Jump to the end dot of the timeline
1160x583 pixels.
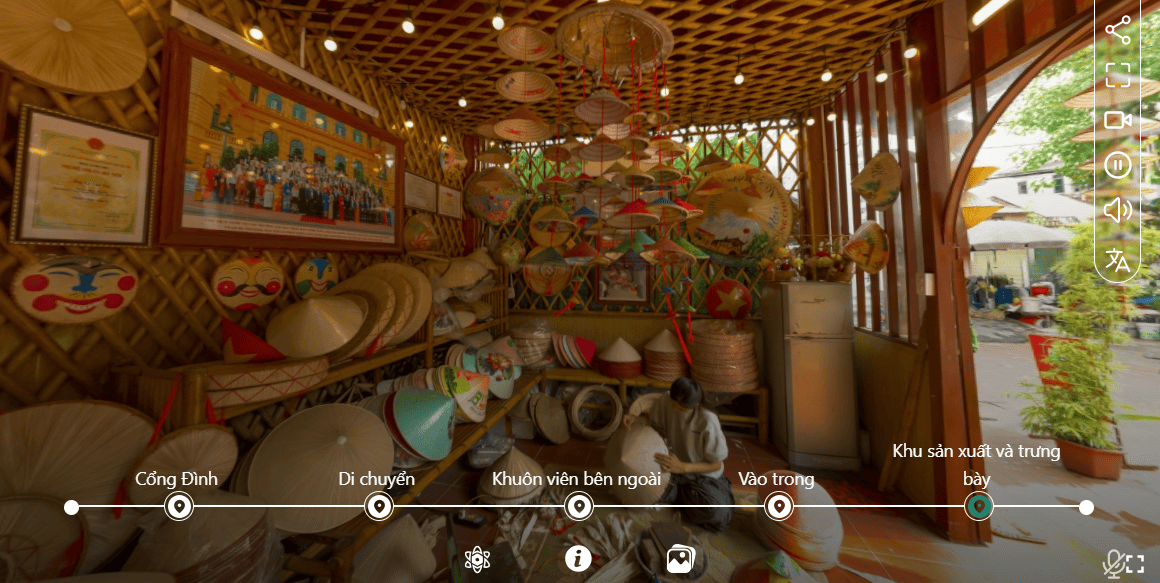(x=1086, y=507)
